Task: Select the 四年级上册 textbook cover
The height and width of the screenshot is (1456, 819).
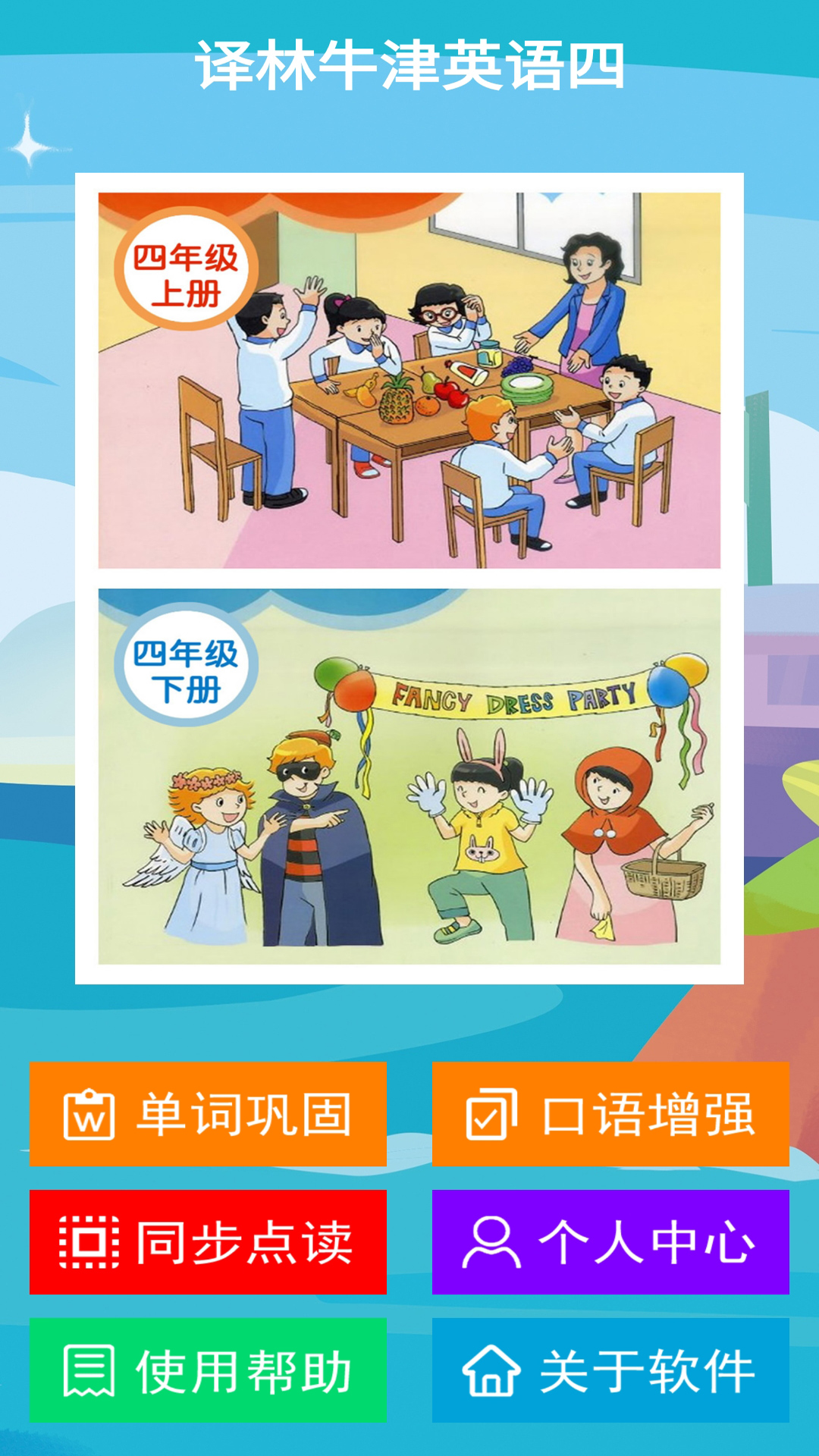Action: (x=409, y=379)
